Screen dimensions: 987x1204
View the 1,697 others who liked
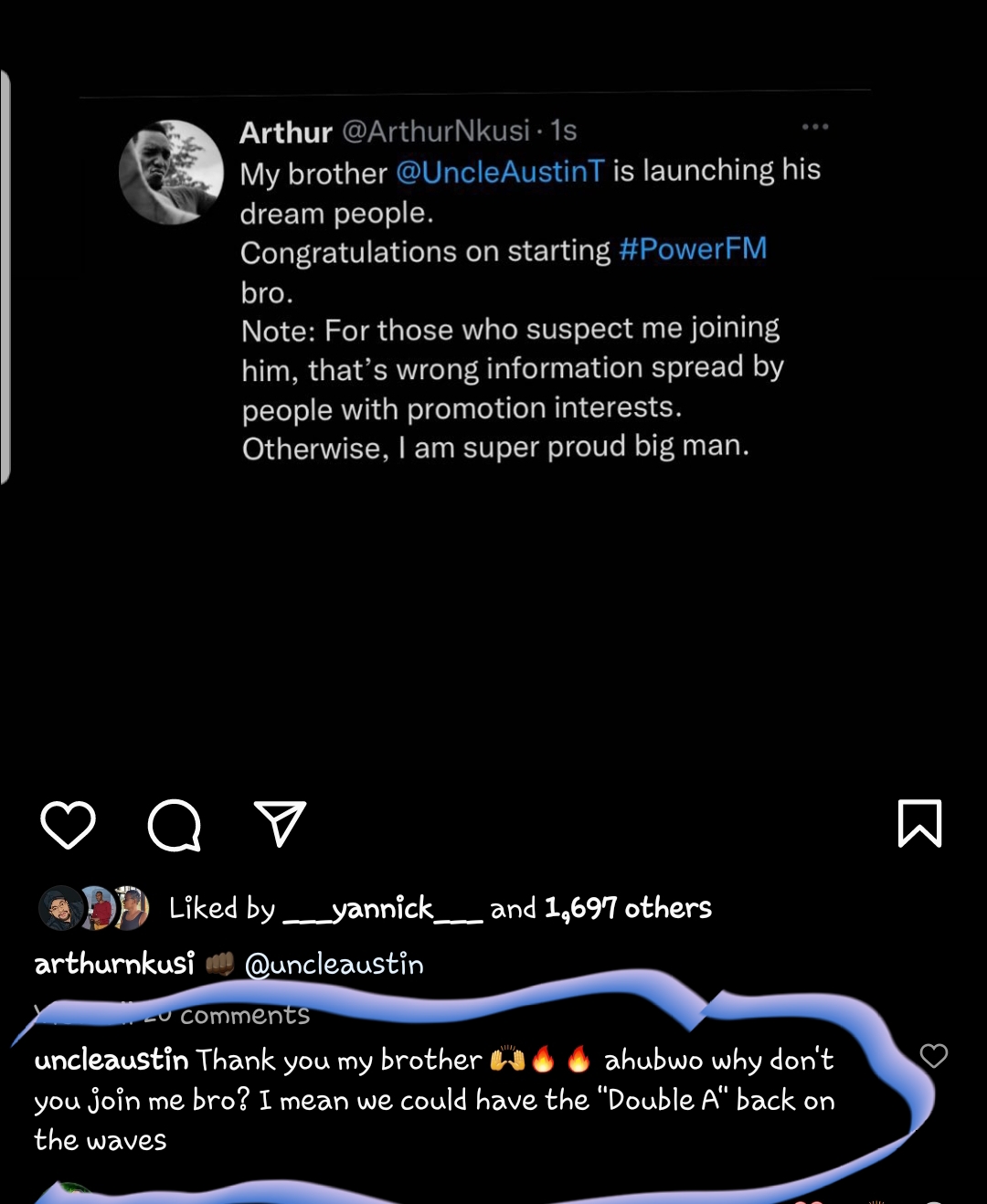pyautogui.click(x=627, y=908)
